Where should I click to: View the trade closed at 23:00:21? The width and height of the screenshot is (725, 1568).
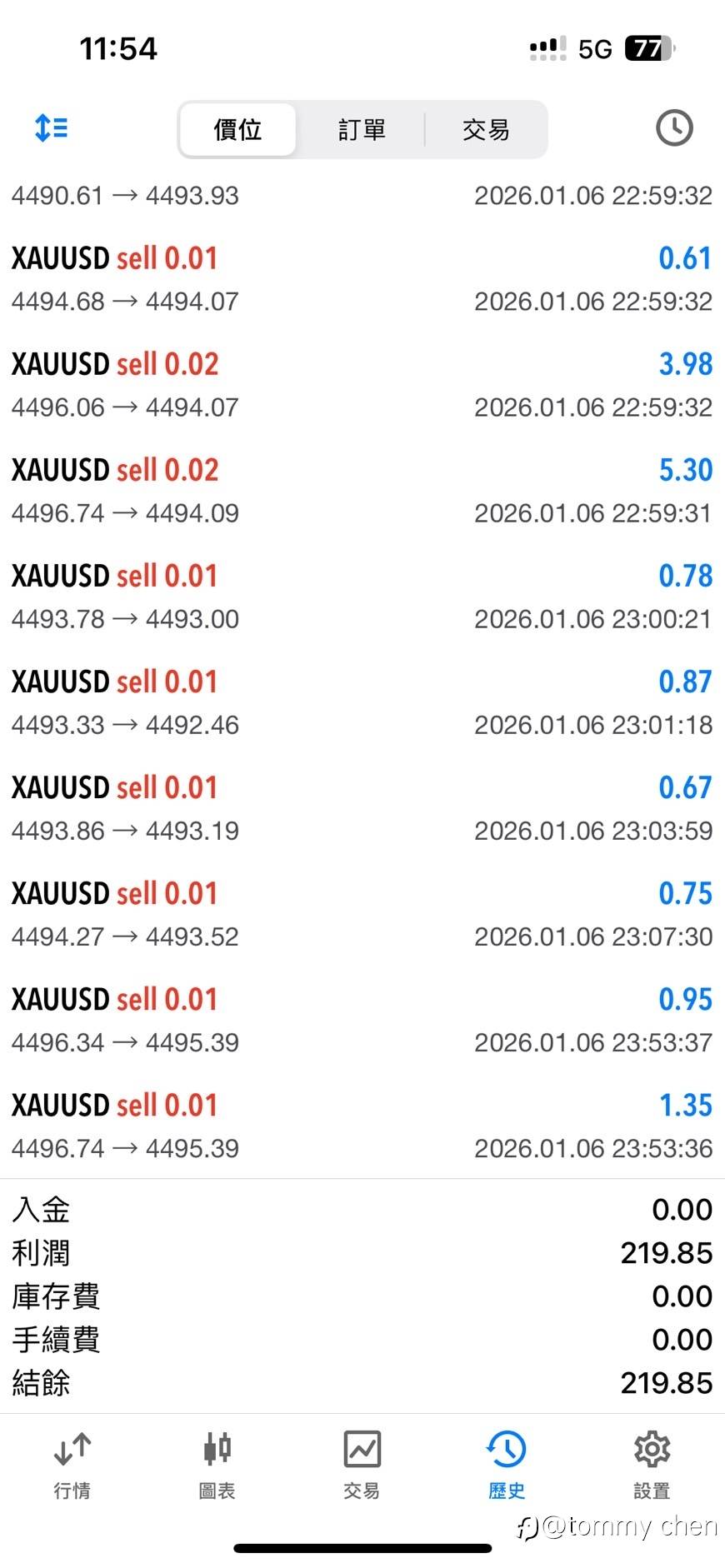[362, 597]
